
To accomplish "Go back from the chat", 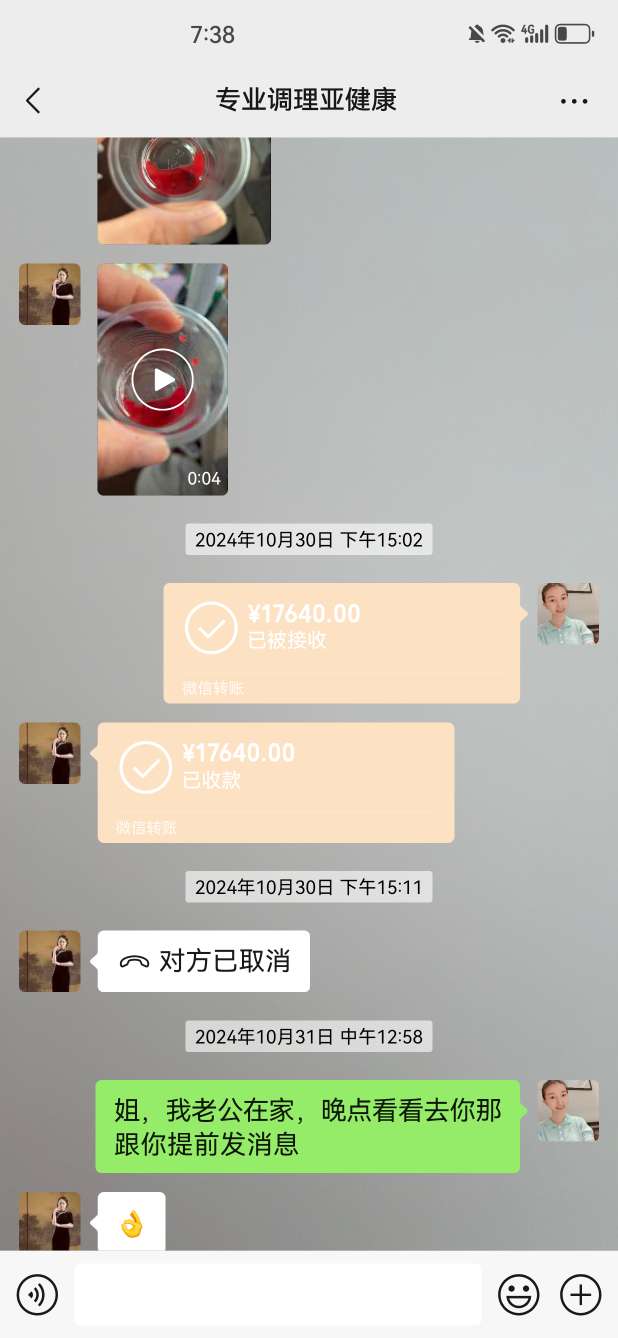I will (33, 100).
